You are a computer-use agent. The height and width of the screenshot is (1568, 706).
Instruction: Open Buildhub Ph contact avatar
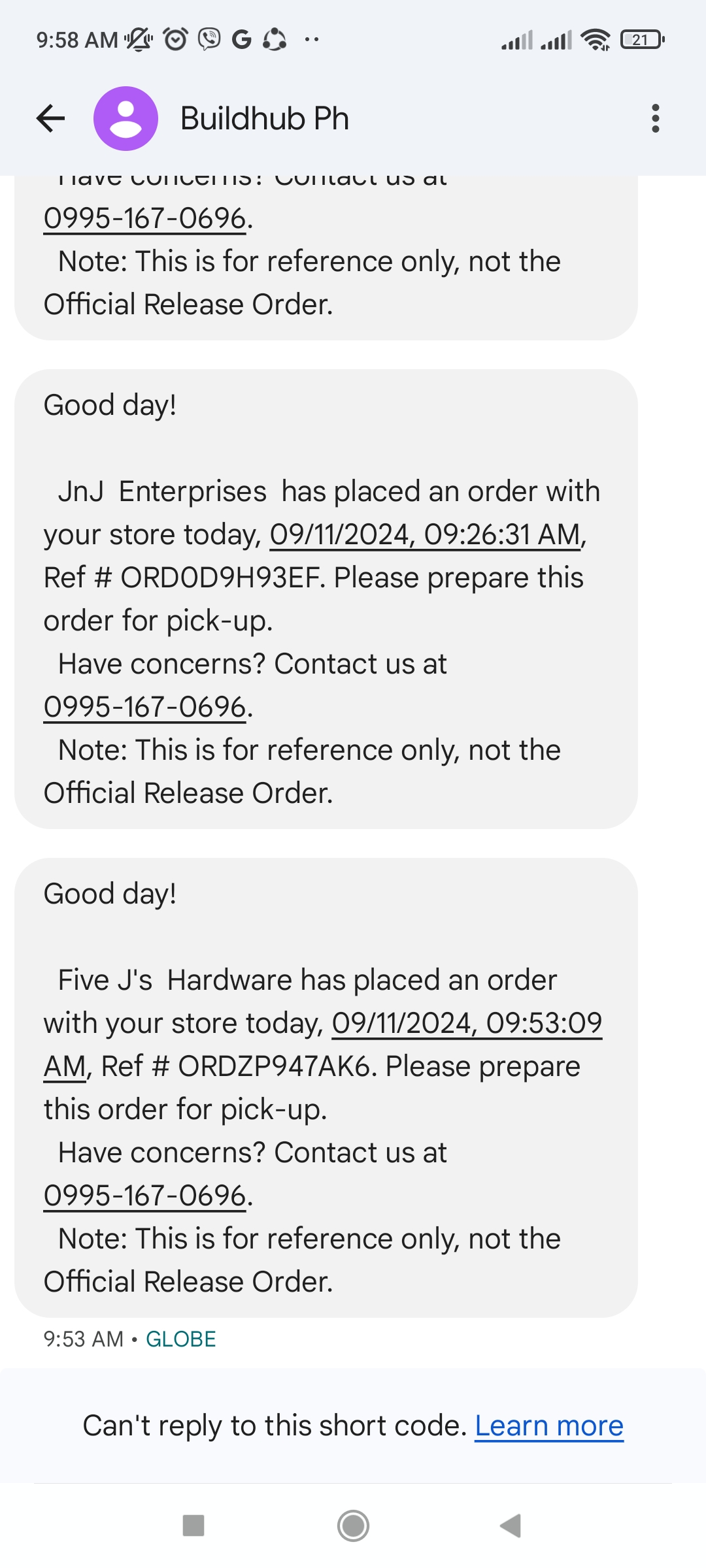tap(126, 118)
